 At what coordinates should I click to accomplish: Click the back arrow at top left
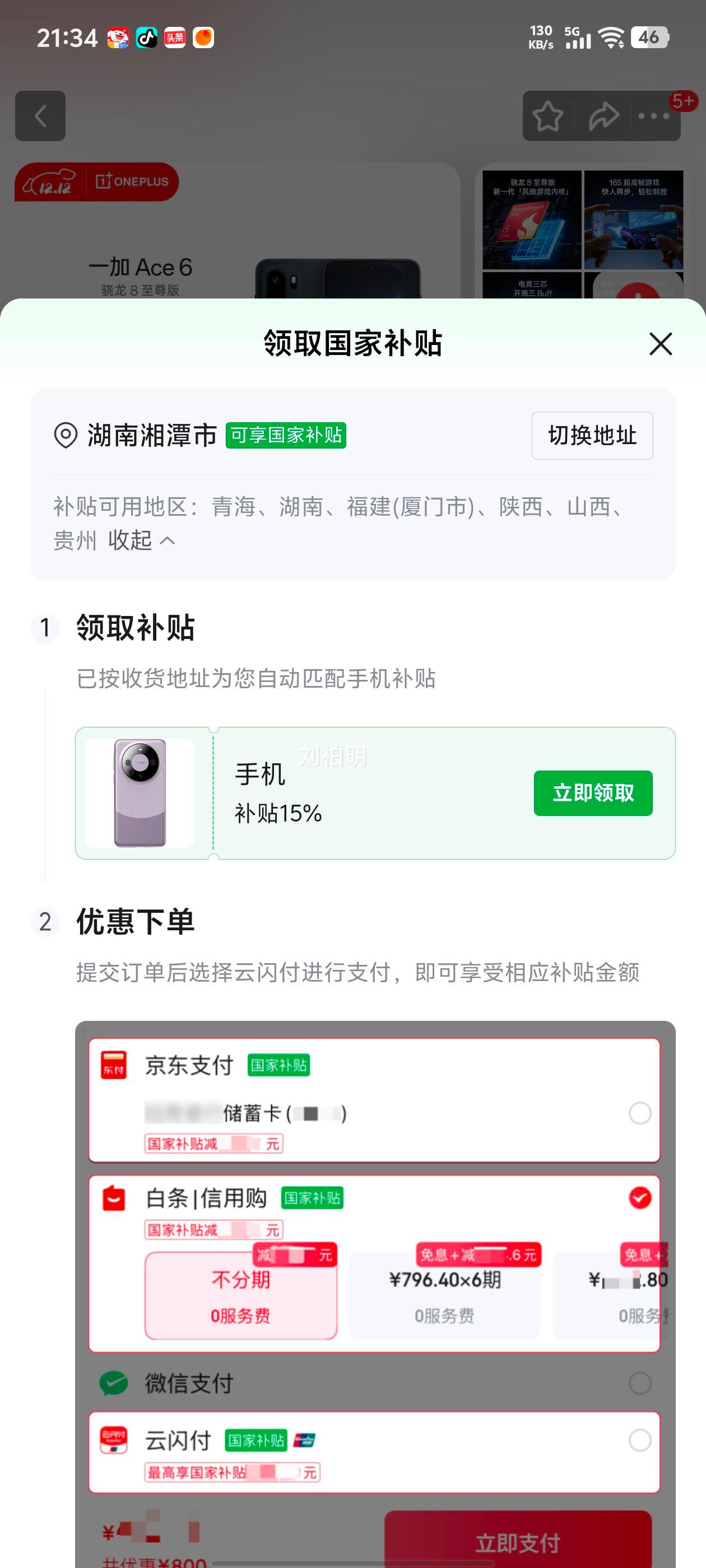[41, 116]
